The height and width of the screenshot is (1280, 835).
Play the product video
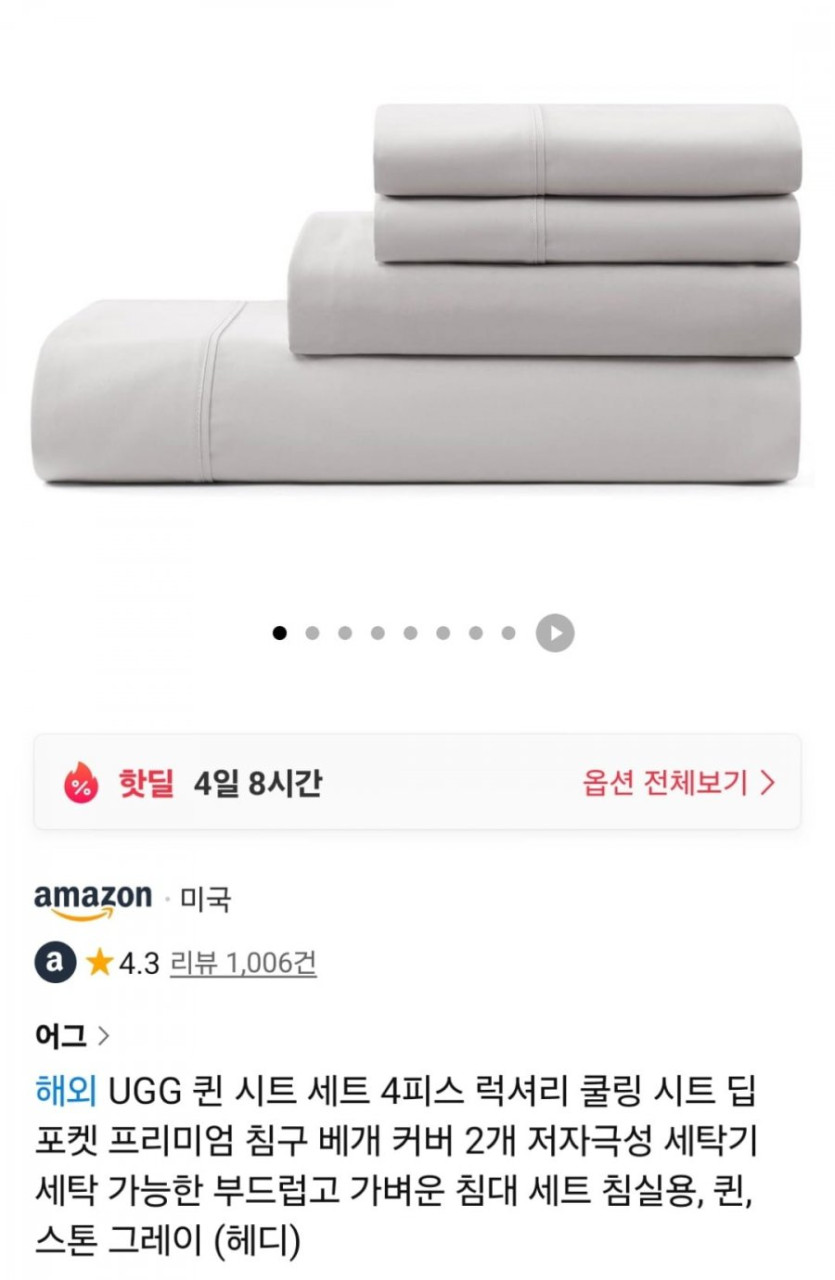pyautogui.click(x=555, y=632)
